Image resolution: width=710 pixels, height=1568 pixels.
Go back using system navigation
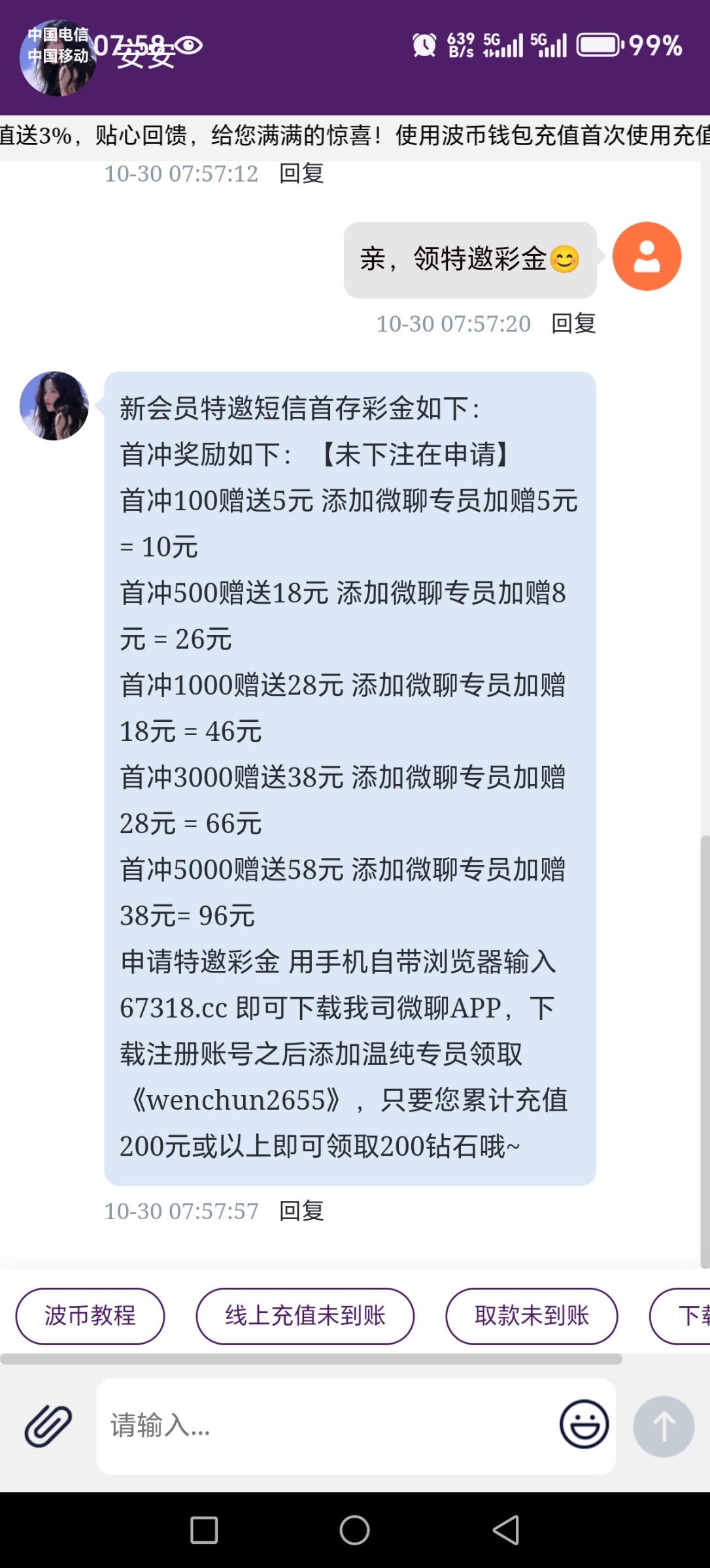(x=505, y=1529)
